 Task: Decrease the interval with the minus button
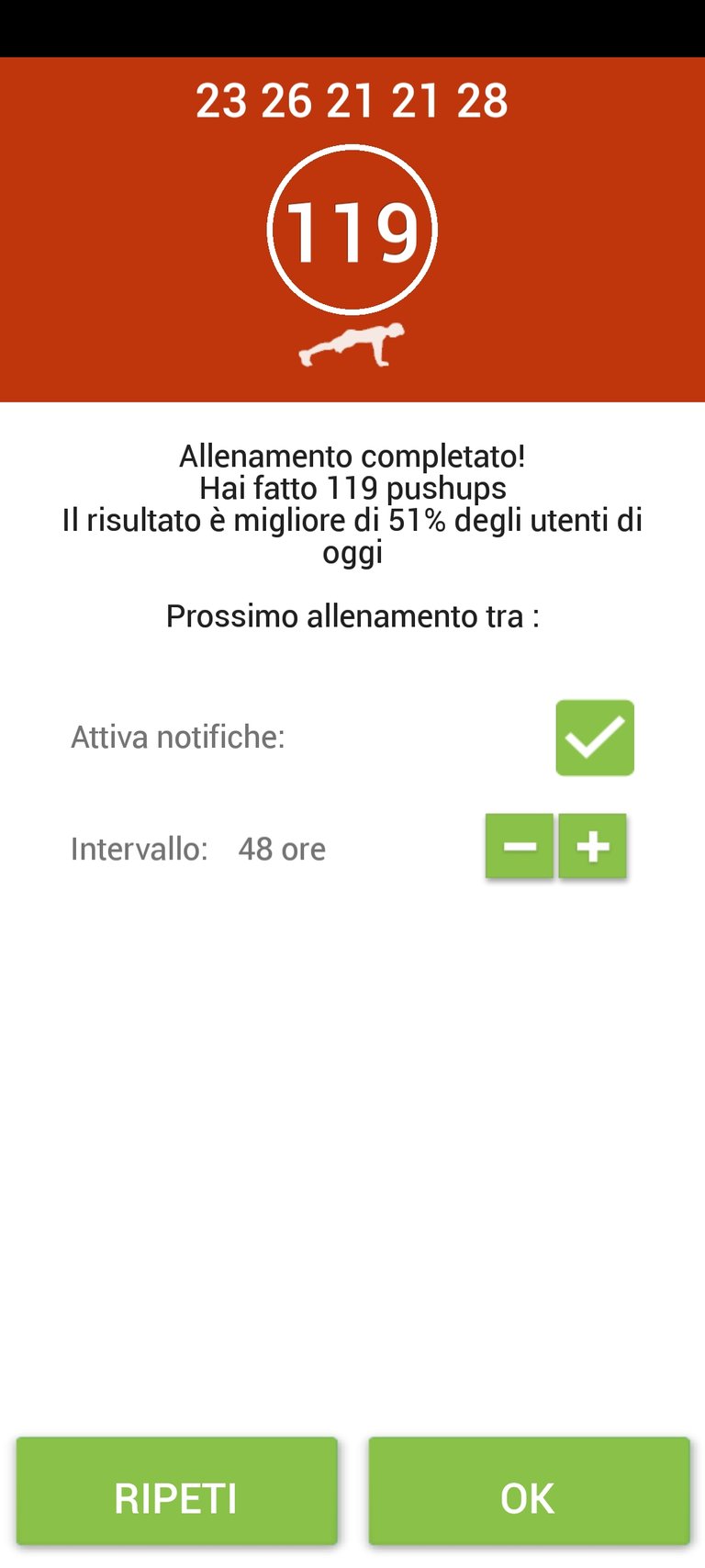tap(520, 846)
